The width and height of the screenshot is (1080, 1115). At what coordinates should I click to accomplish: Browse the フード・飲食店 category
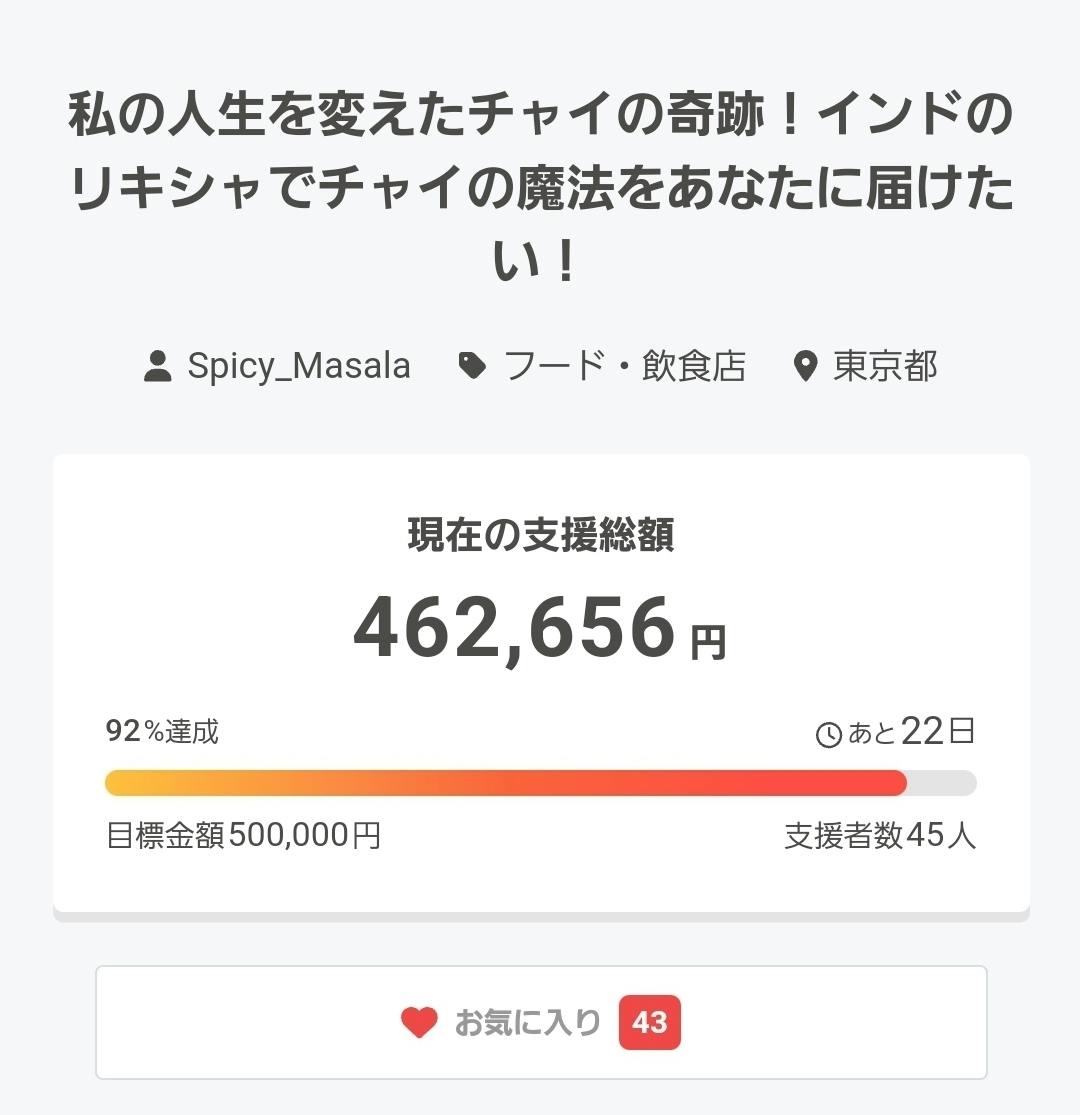coord(624,367)
